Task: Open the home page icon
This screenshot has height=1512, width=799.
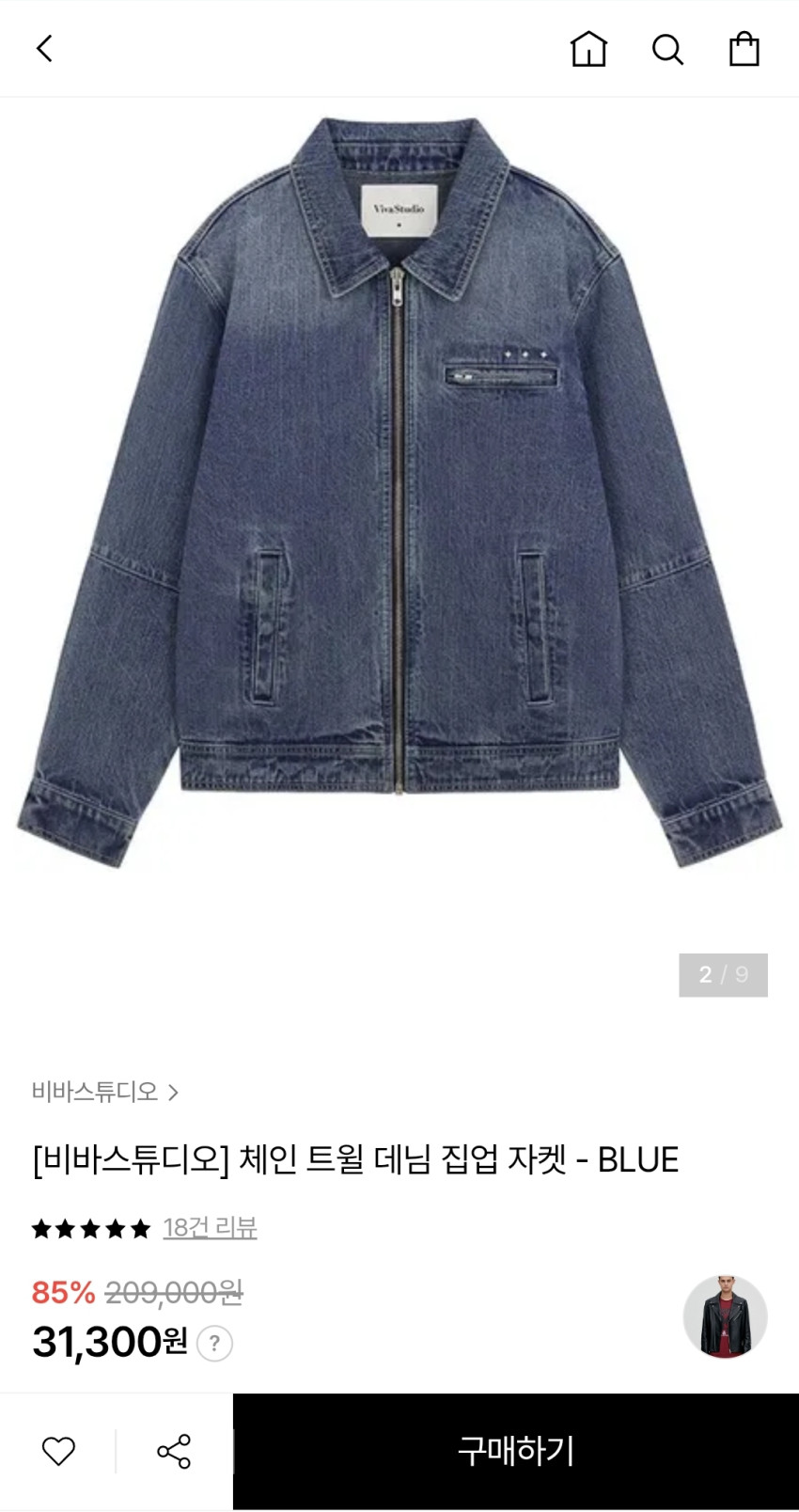Action: pyautogui.click(x=588, y=48)
